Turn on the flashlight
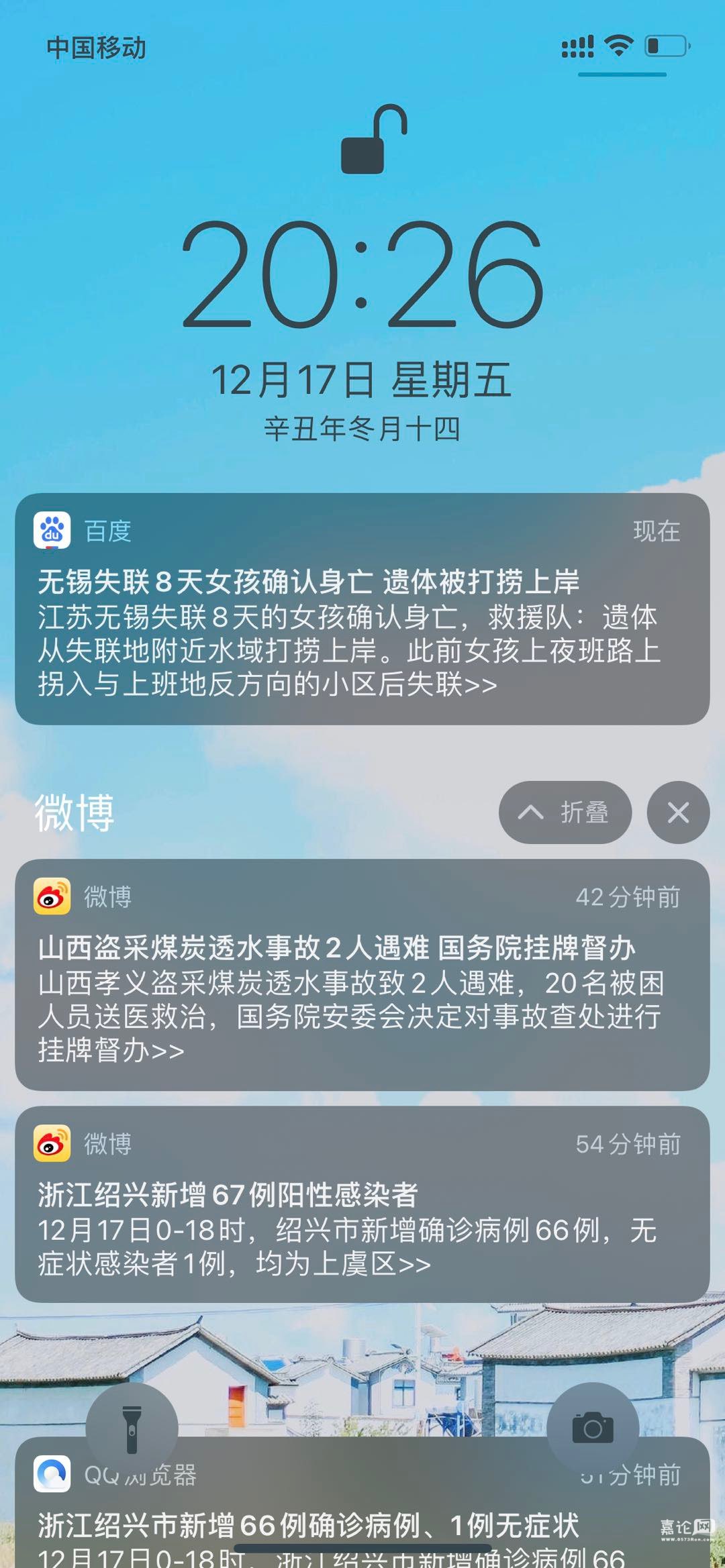Viewport: 725px width, 1568px height. point(132,1428)
